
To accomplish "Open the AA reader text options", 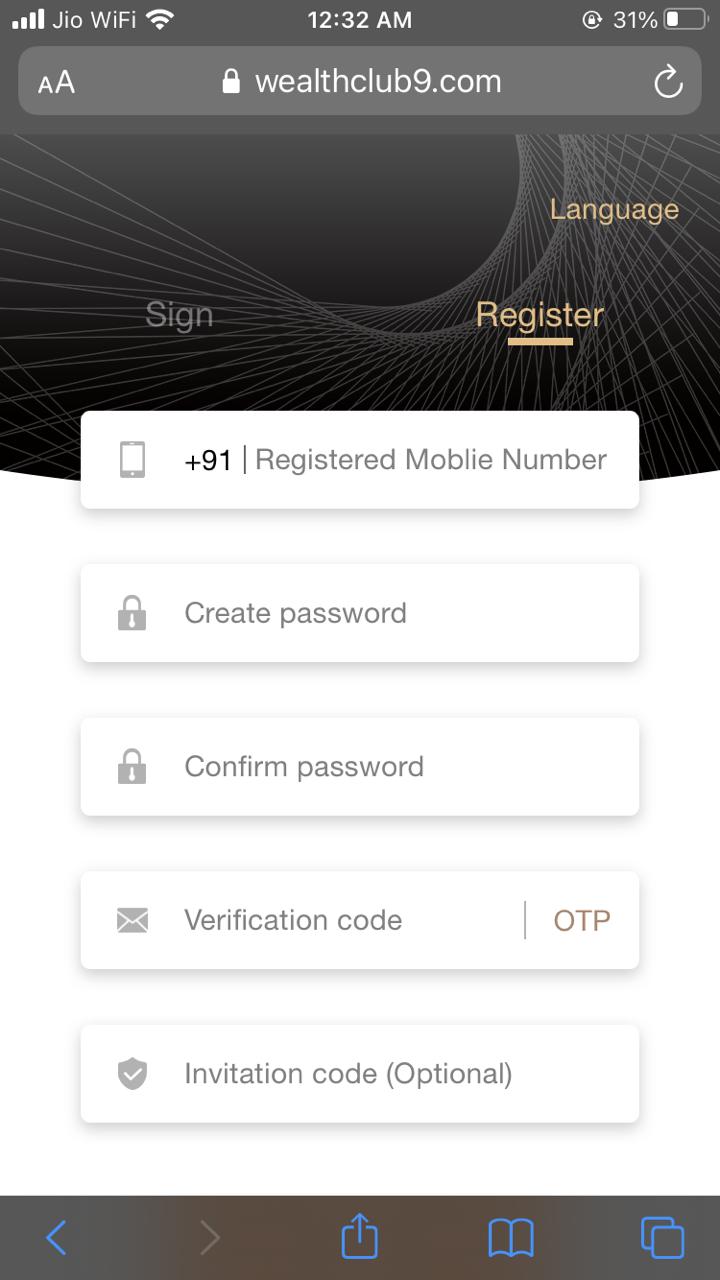I will pyautogui.click(x=57, y=82).
